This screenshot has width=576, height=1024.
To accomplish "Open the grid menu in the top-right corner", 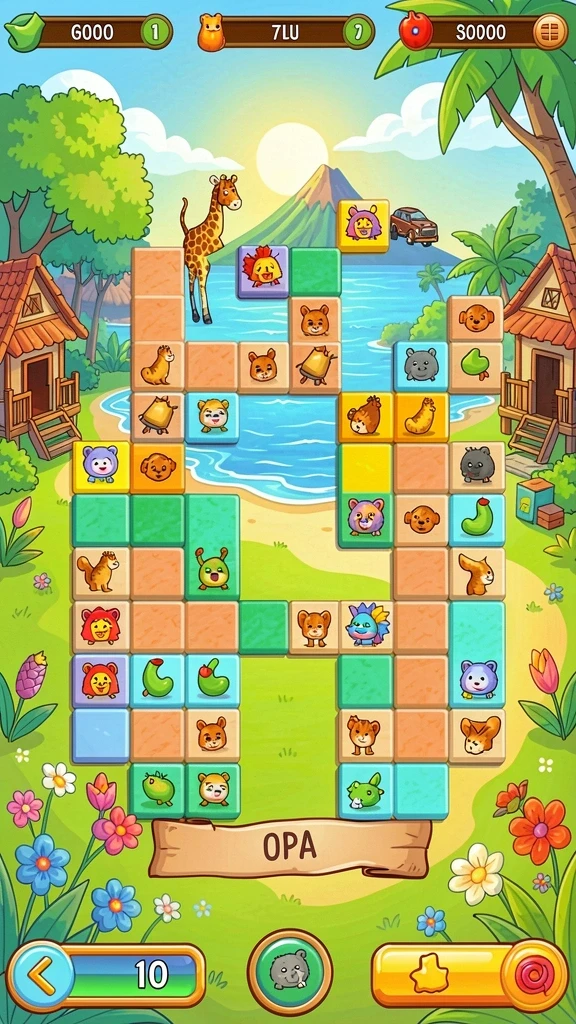I will [x=550, y=32].
